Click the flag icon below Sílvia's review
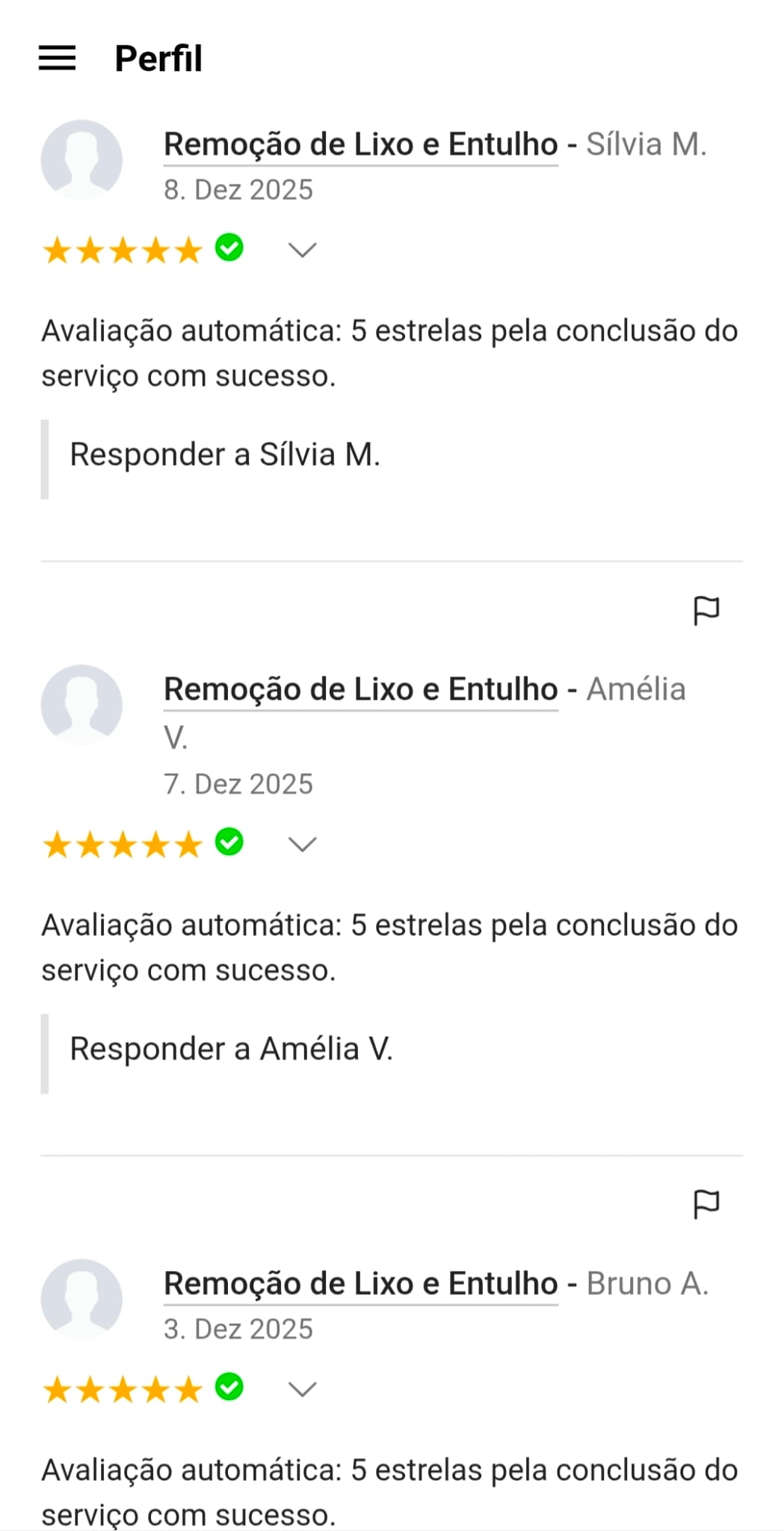Image resolution: width=784 pixels, height=1531 pixels. [707, 611]
